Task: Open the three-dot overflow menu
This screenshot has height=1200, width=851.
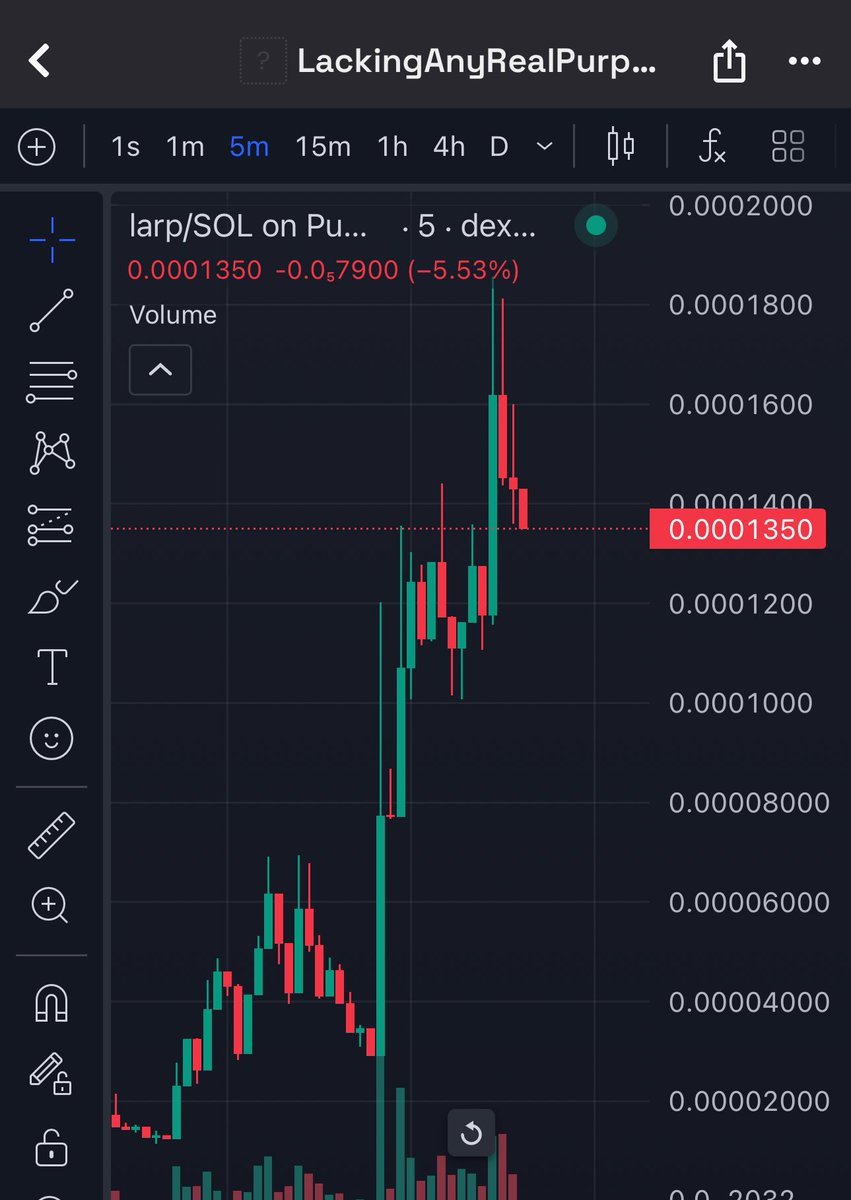Action: point(804,62)
